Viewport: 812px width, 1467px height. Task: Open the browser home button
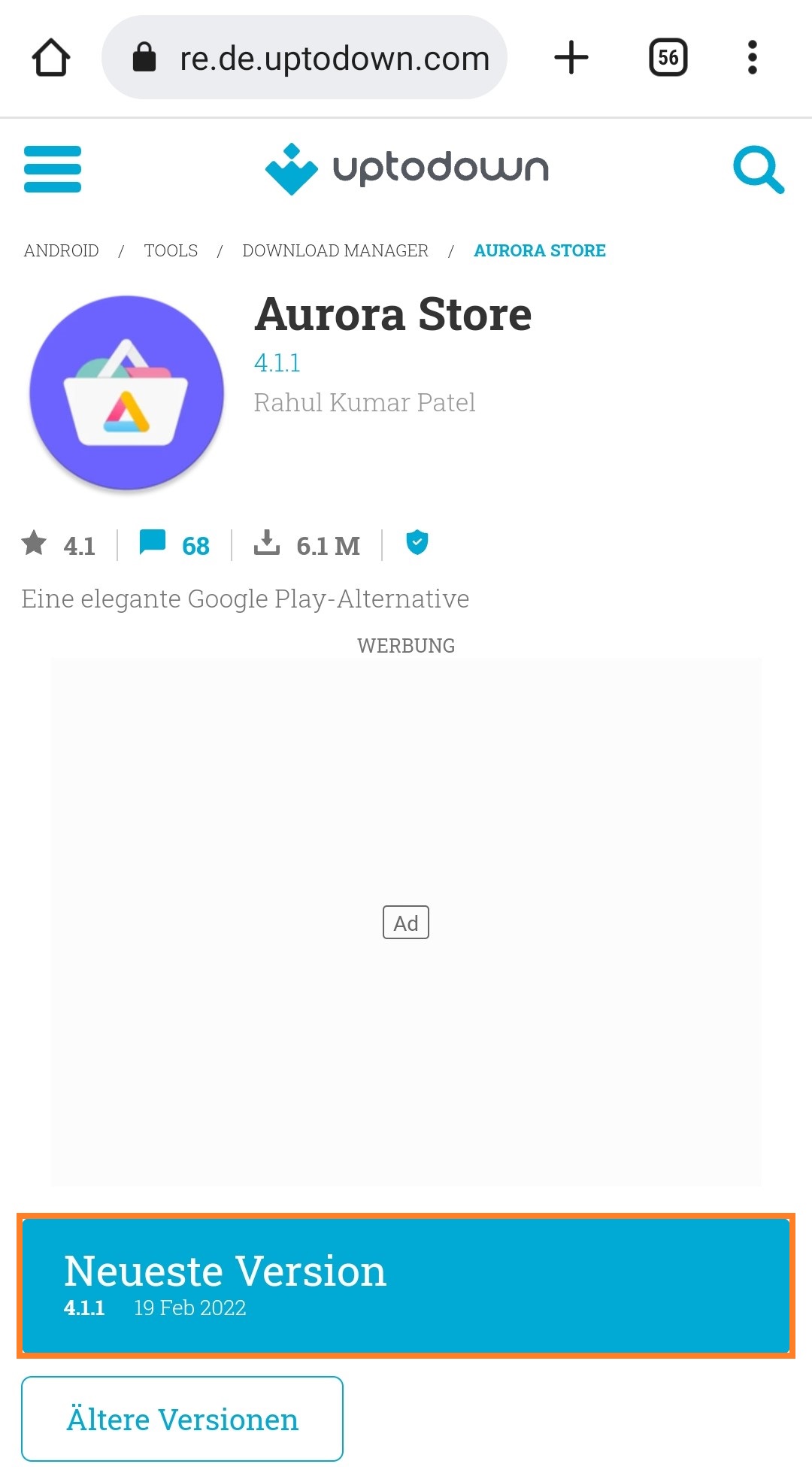tap(50, 57)
